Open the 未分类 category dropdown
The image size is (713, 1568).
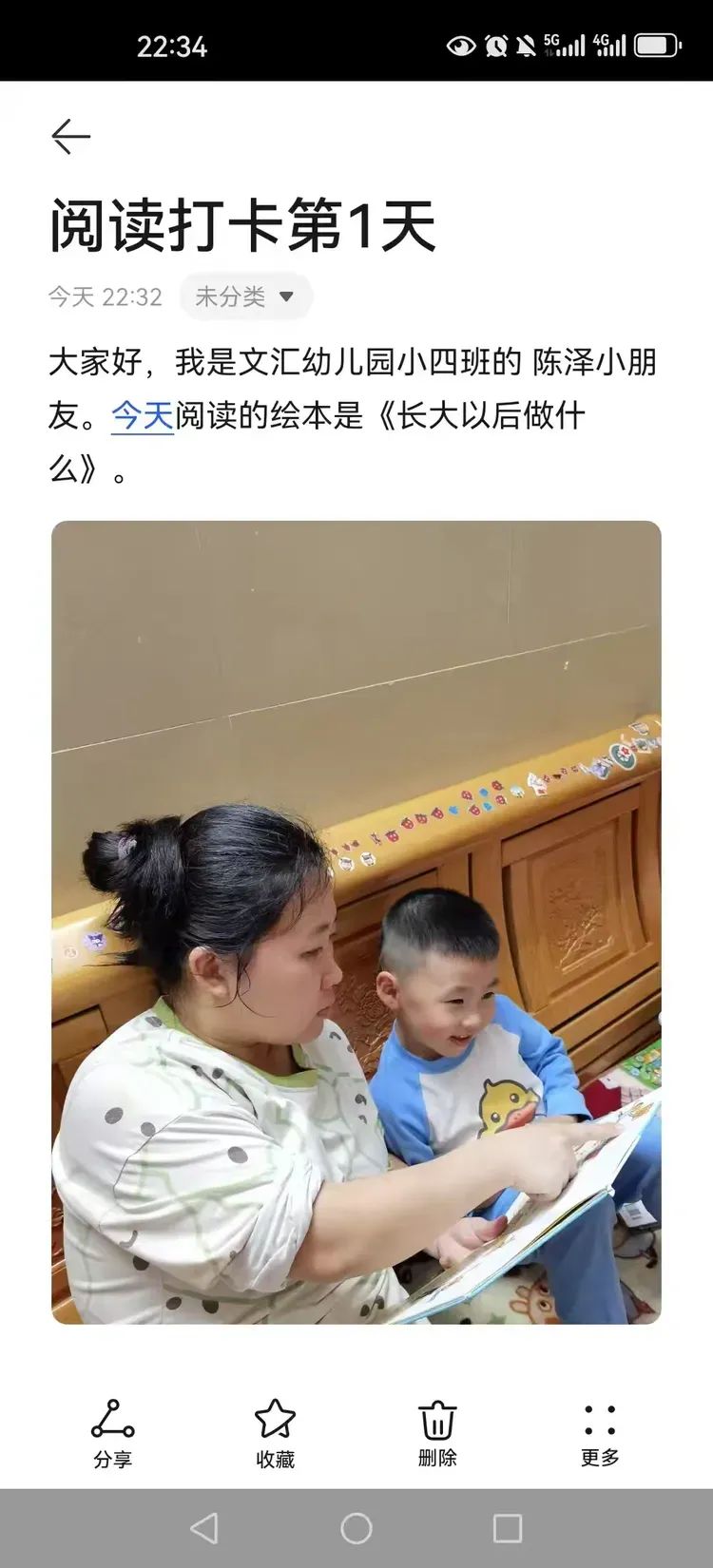[245, 296]
